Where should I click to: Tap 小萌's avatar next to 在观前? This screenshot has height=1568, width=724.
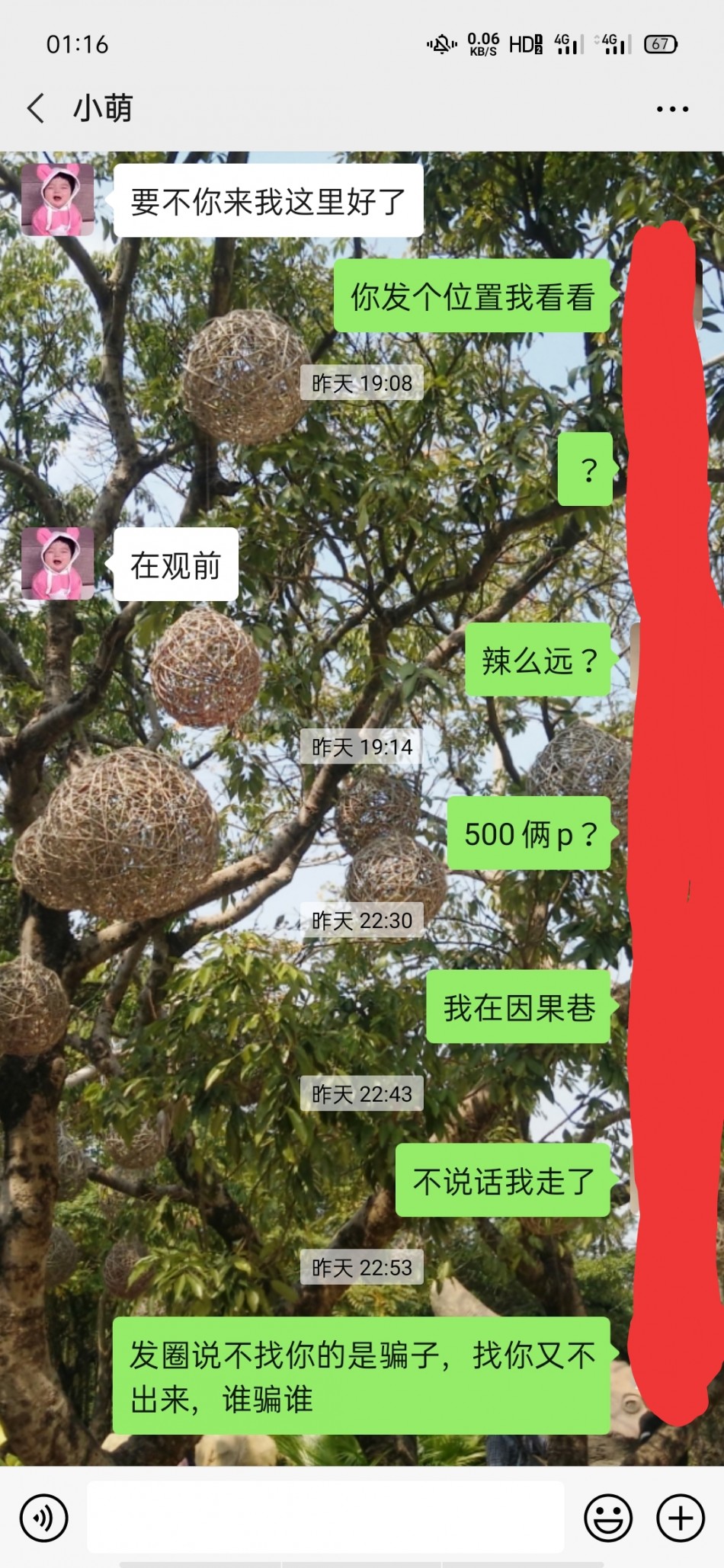click(x=58, y=564)
